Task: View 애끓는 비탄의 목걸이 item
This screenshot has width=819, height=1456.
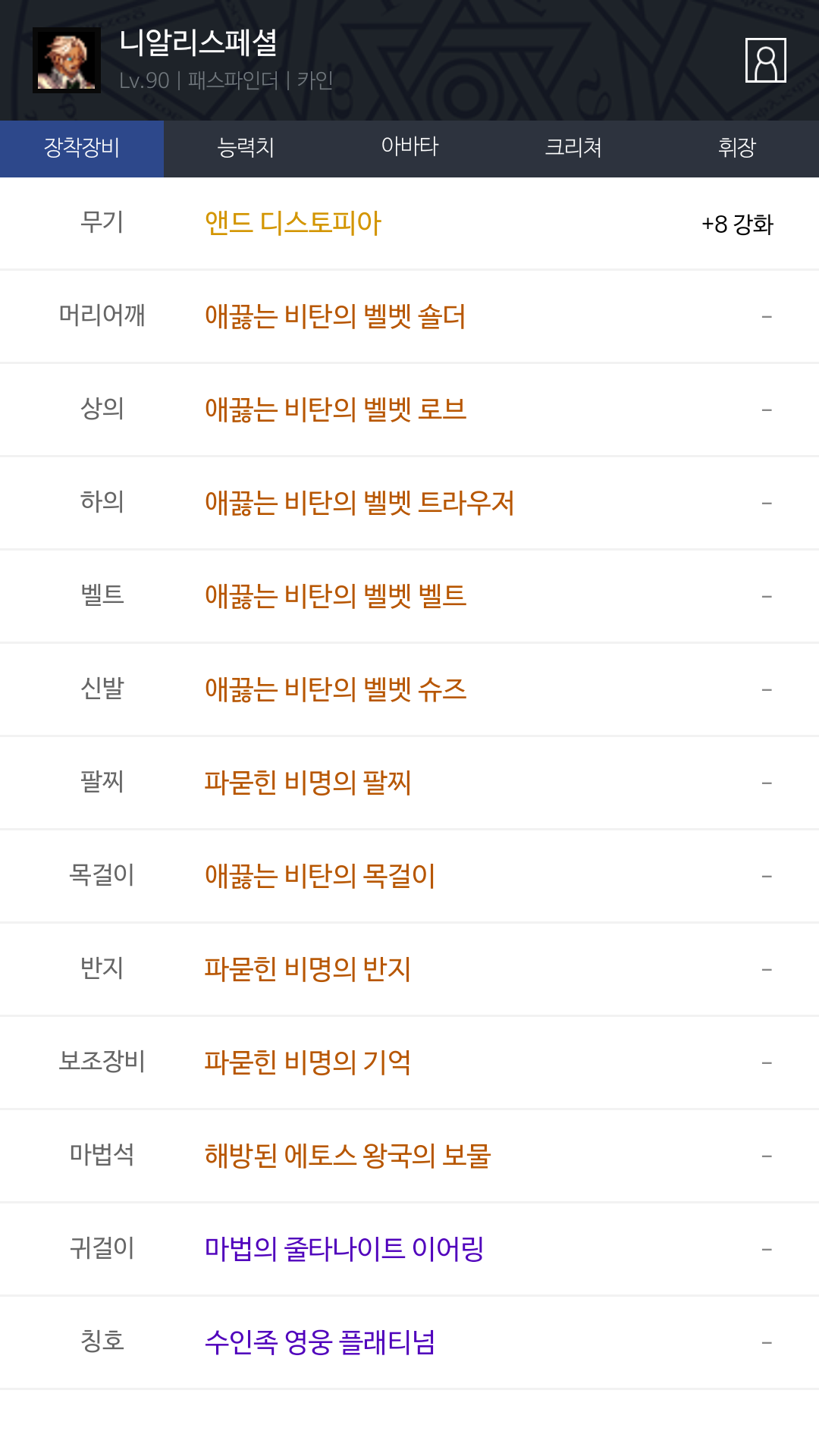Action: tap(320, 876)
